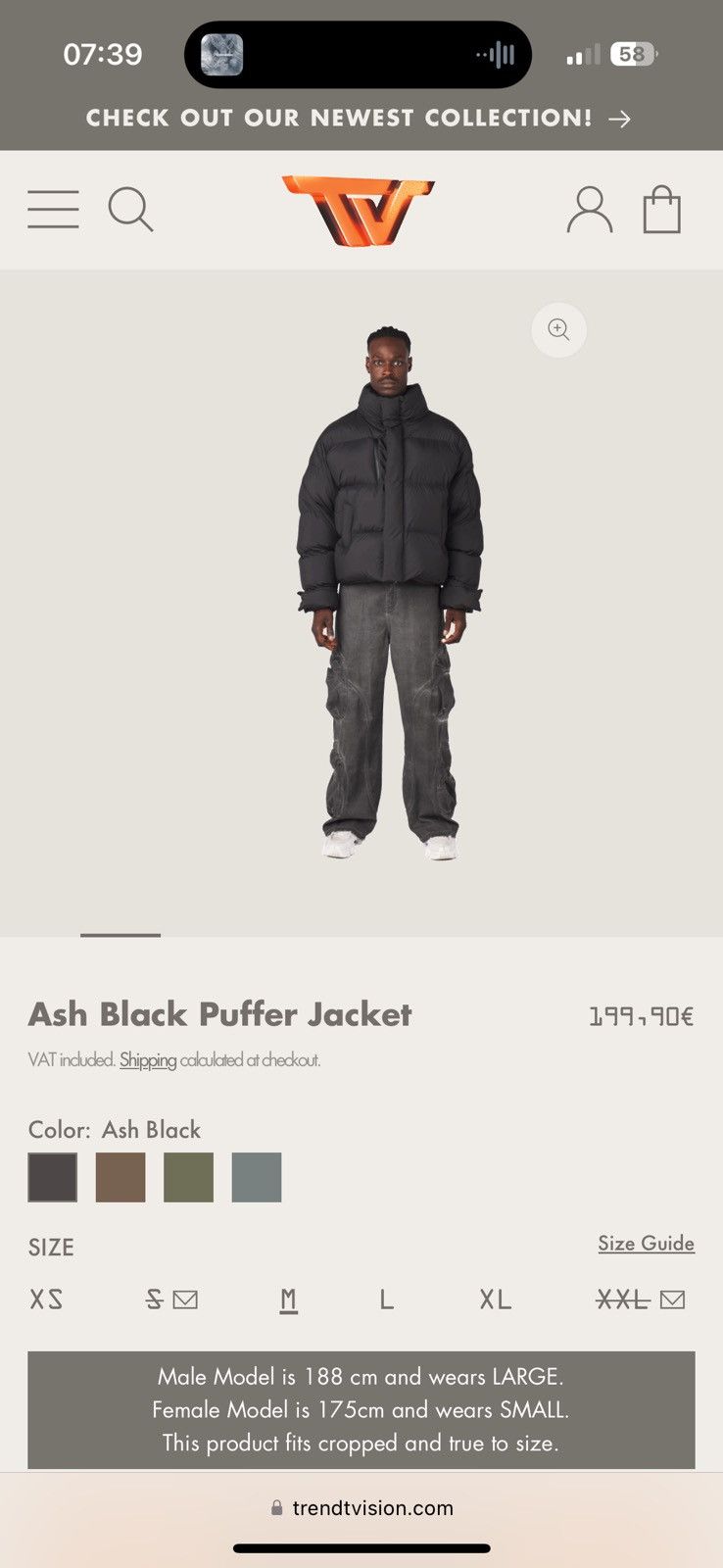This screenshot has width=723, height=1568.
Task: Select sold-out size XXL
Action: (x=641, y=1299)
